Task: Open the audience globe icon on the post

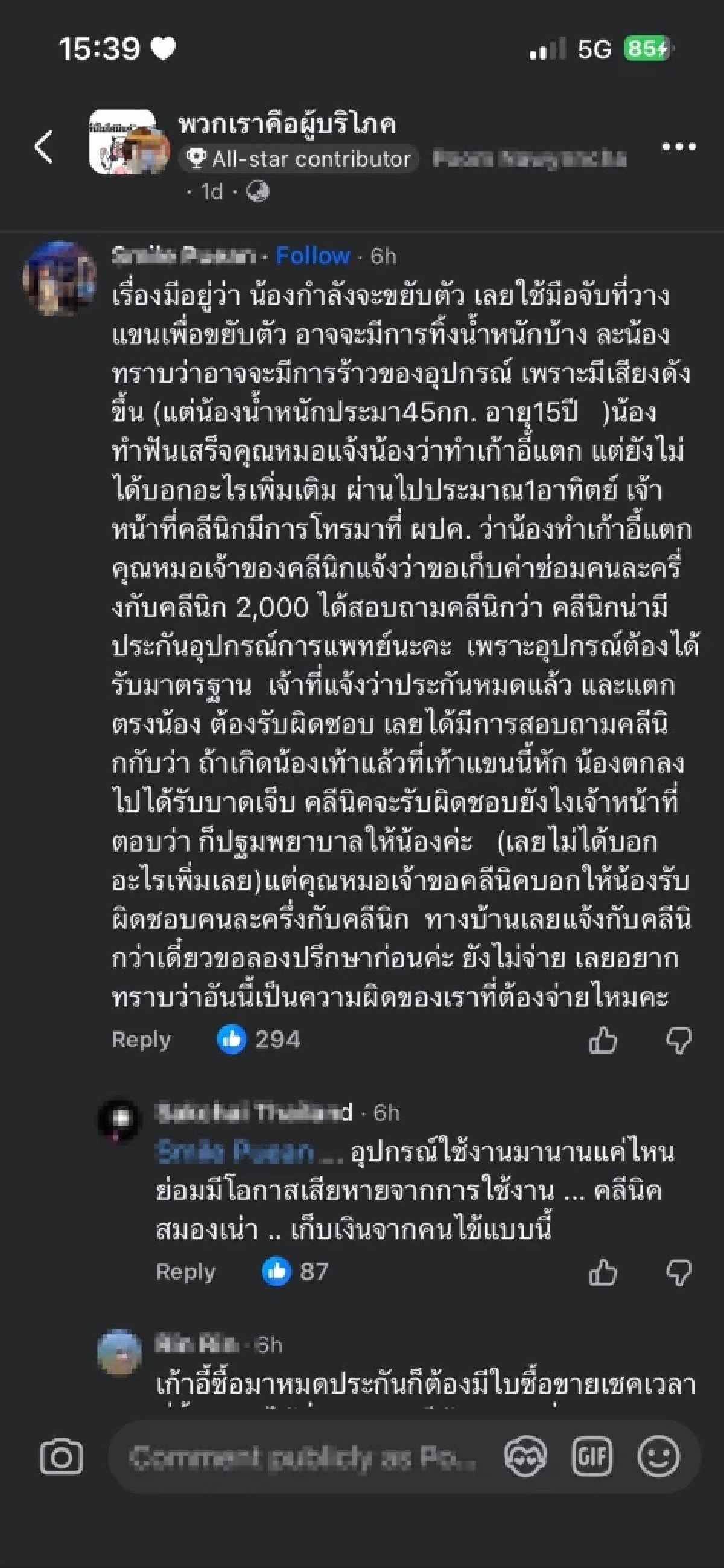Action: (259, 192)
